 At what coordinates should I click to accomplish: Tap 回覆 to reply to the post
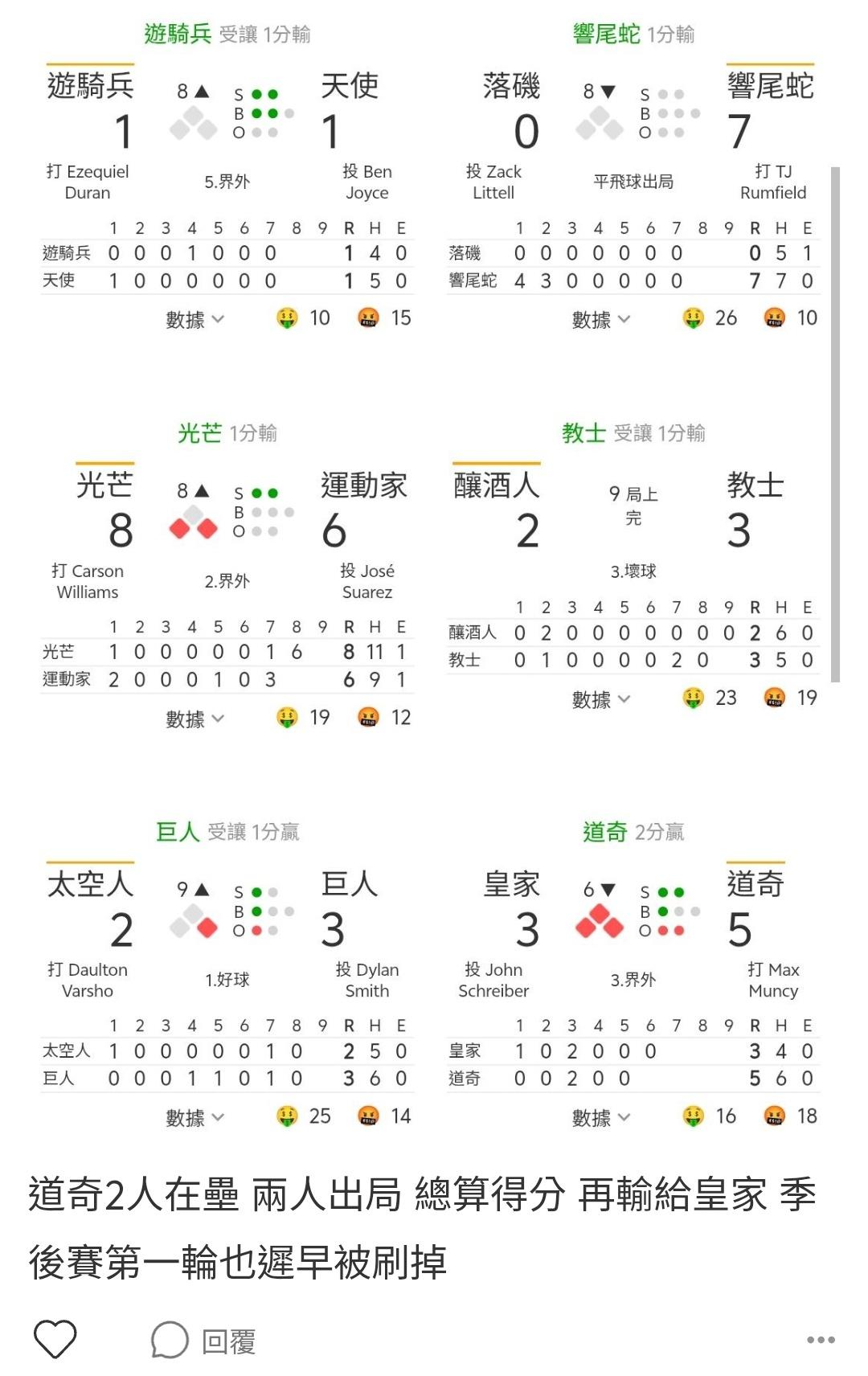click(x=203, y=1341)
